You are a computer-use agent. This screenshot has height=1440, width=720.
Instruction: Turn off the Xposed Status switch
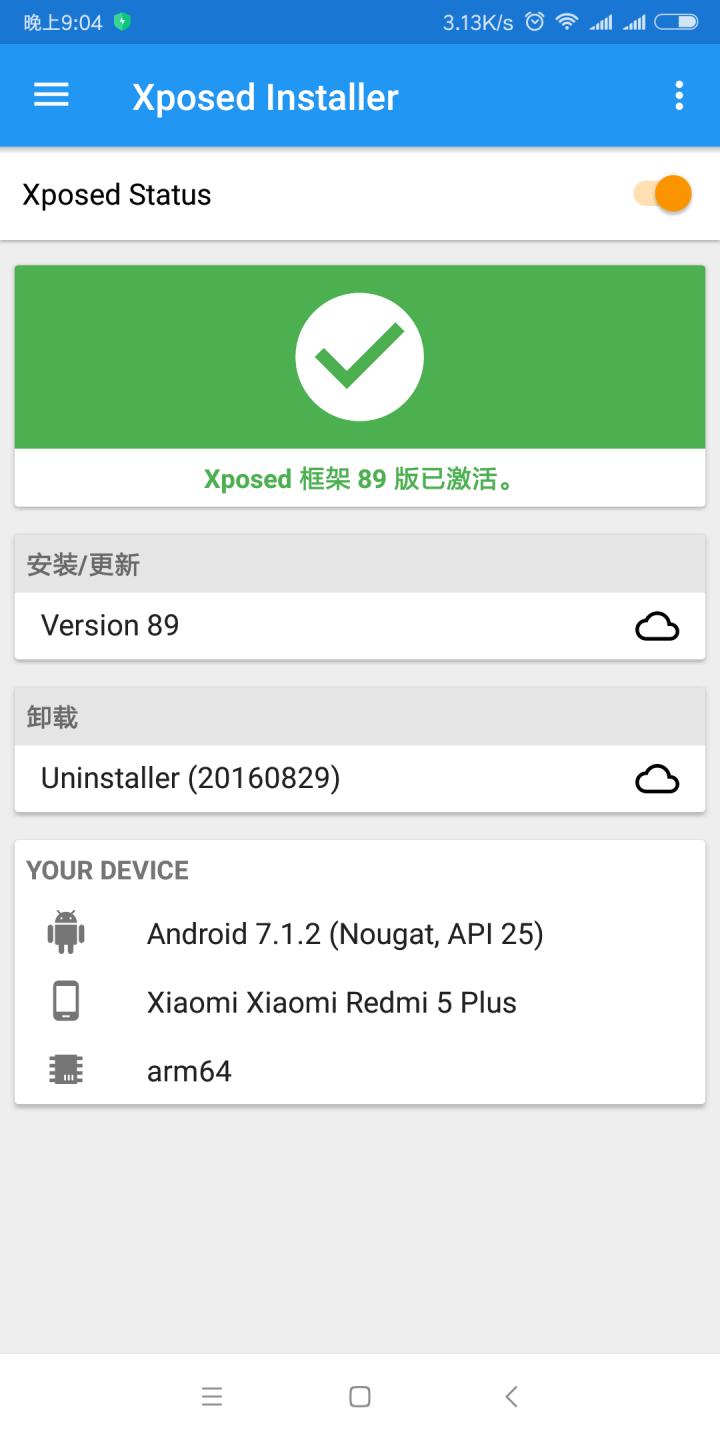tap(664, 194)
